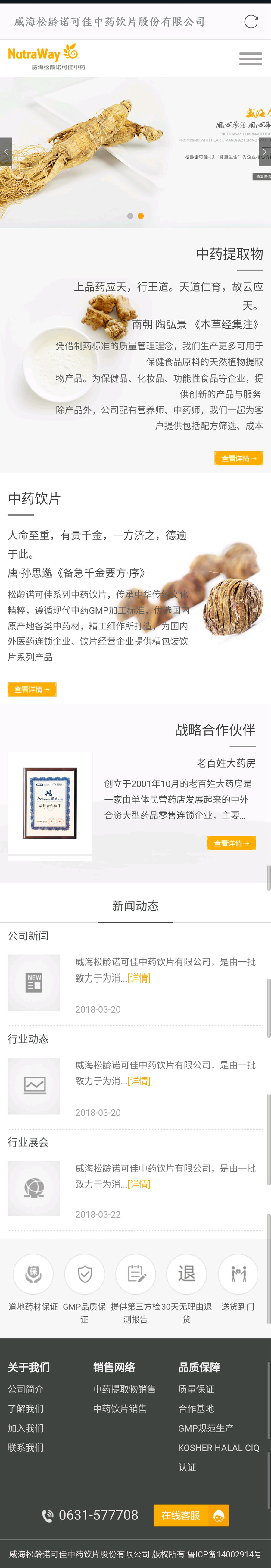Go to 公司简介 in footer

click(x=26, y=1388)
